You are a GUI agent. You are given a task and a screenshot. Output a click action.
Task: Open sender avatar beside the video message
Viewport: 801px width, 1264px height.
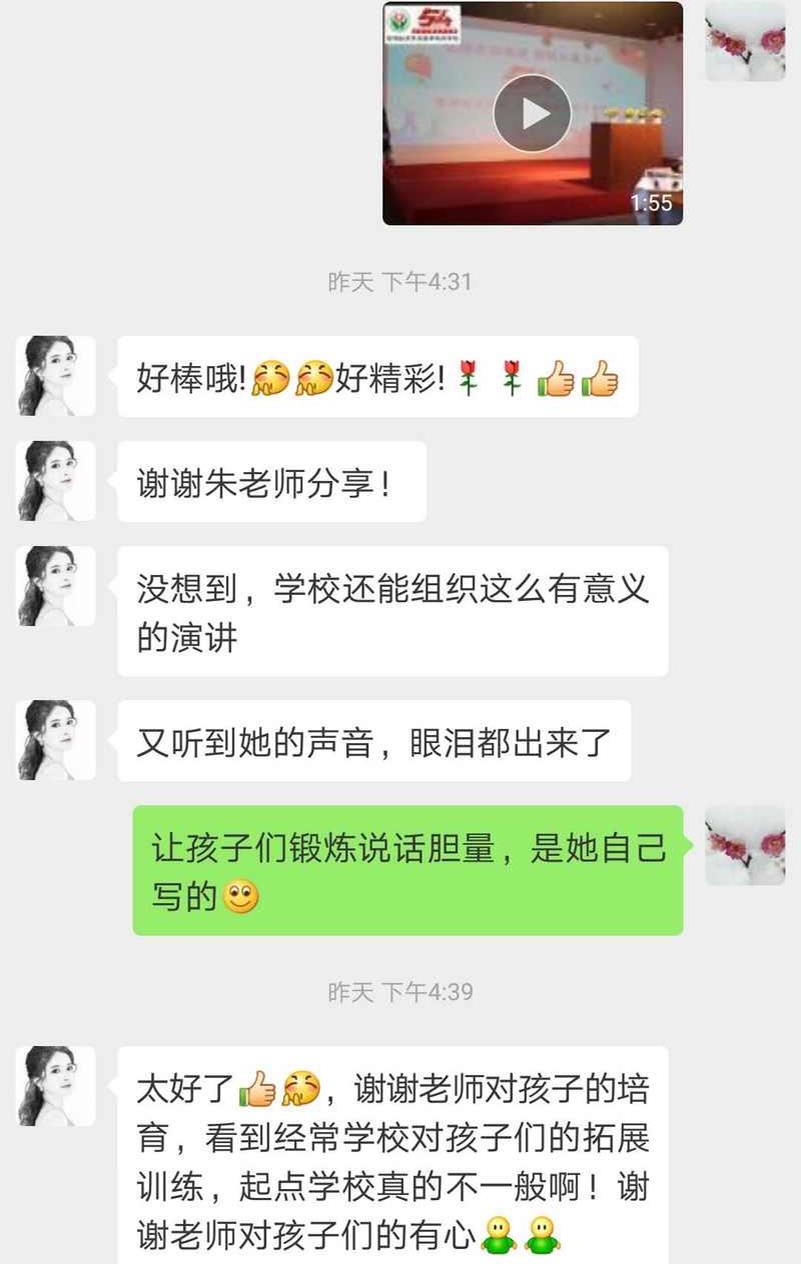click(745, 42)
